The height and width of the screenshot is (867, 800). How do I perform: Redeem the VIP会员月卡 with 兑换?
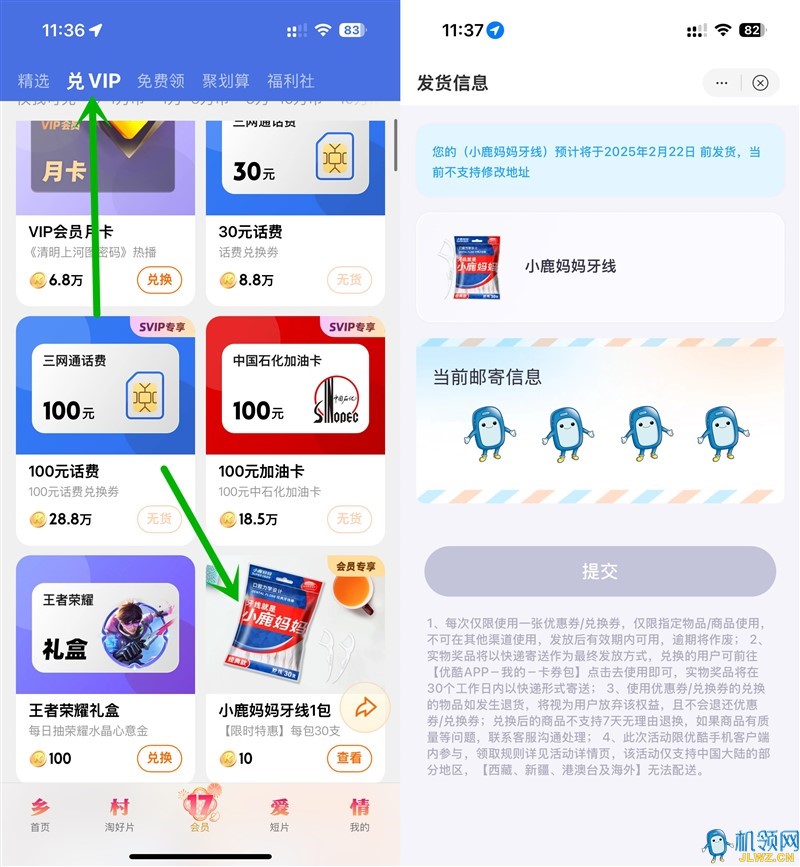[x=159, y=280]
